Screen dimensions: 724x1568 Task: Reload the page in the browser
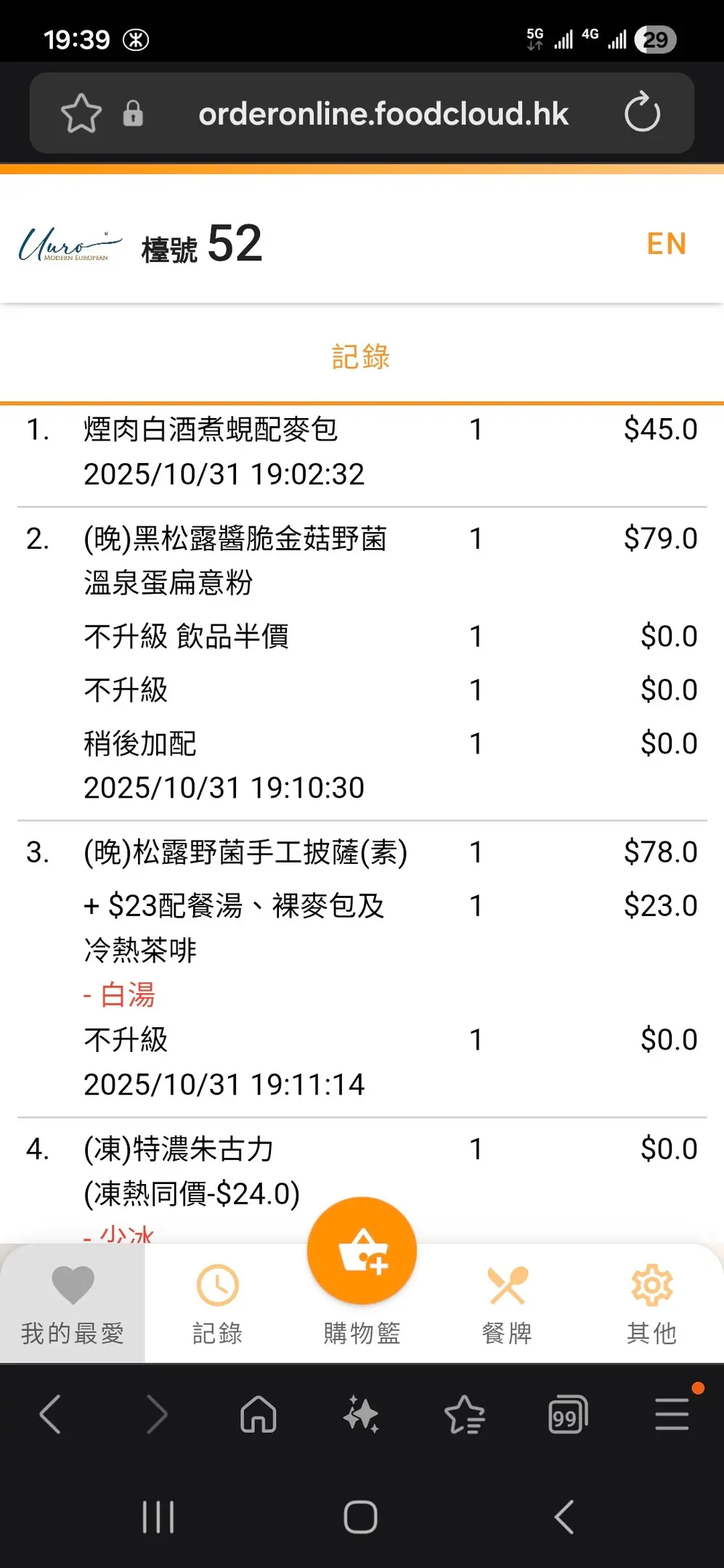(642, 113)
